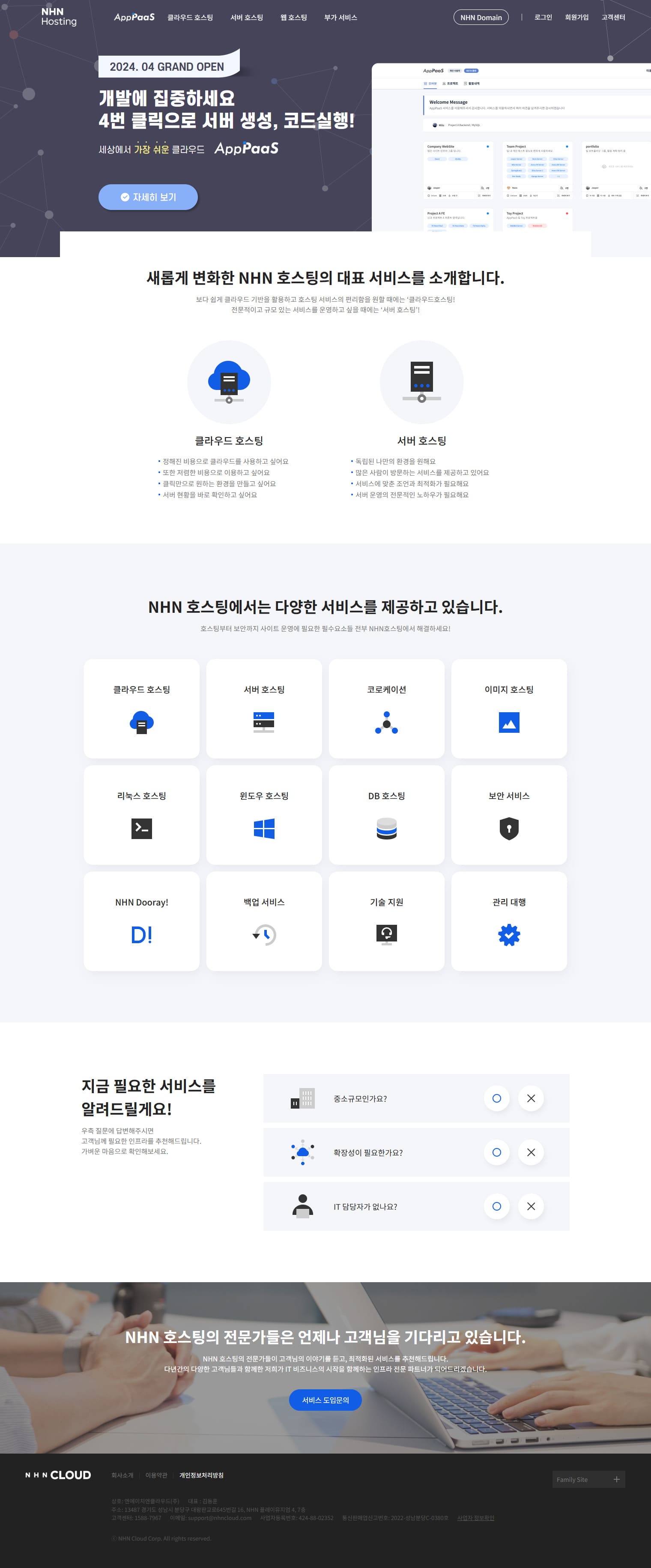Image resolution: width=651 pixels, height=1568 pixels.
Task: Open the 윈도우 호스팅 card
Action: (264, 815)
